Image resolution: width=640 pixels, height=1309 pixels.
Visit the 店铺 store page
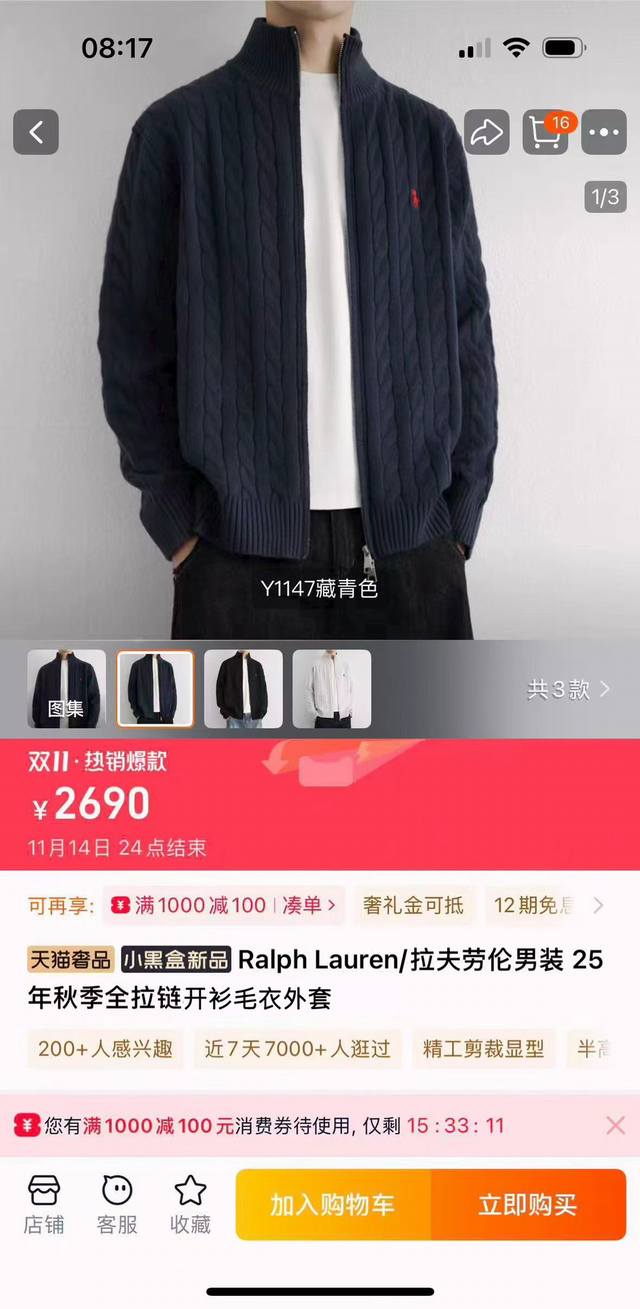coord(44,1205)
